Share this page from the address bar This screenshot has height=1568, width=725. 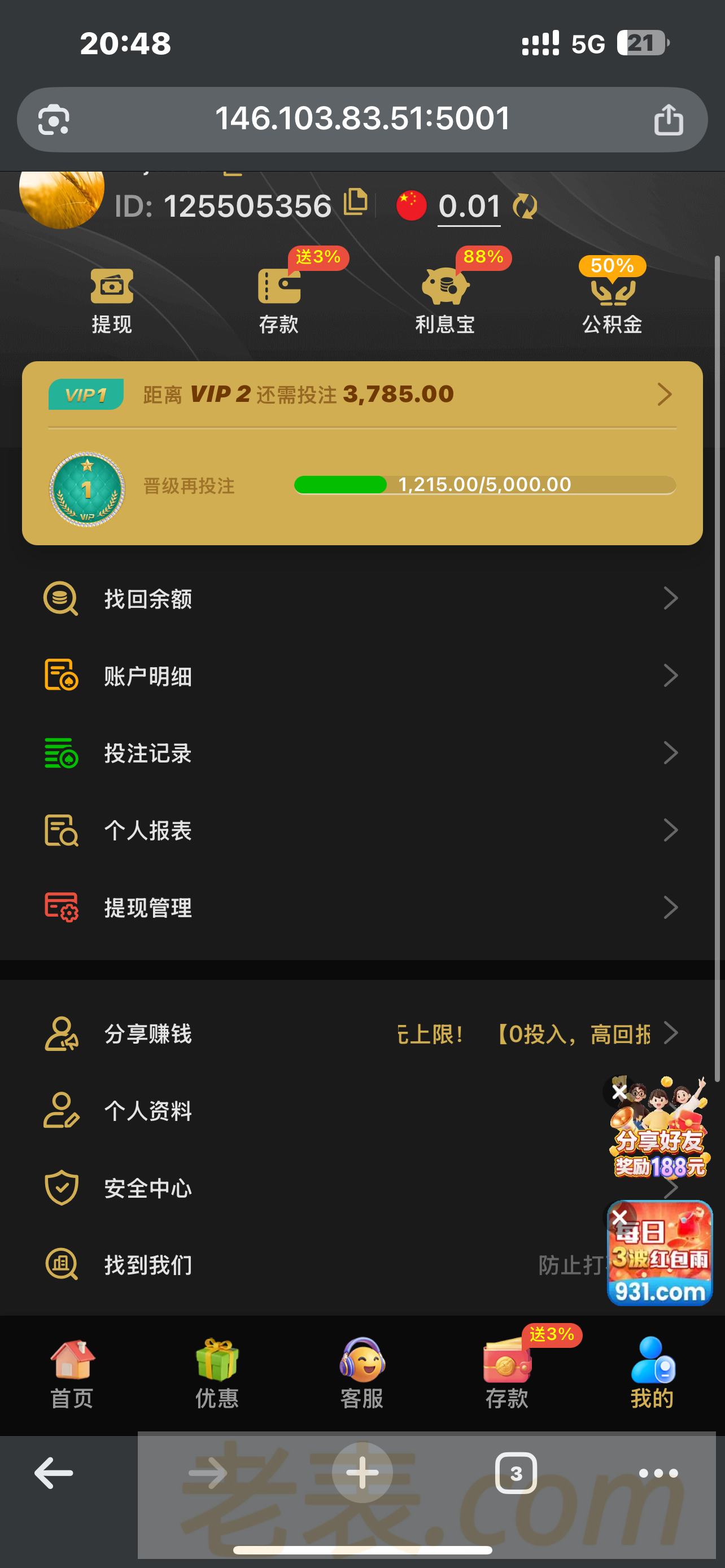pos(669,120)
